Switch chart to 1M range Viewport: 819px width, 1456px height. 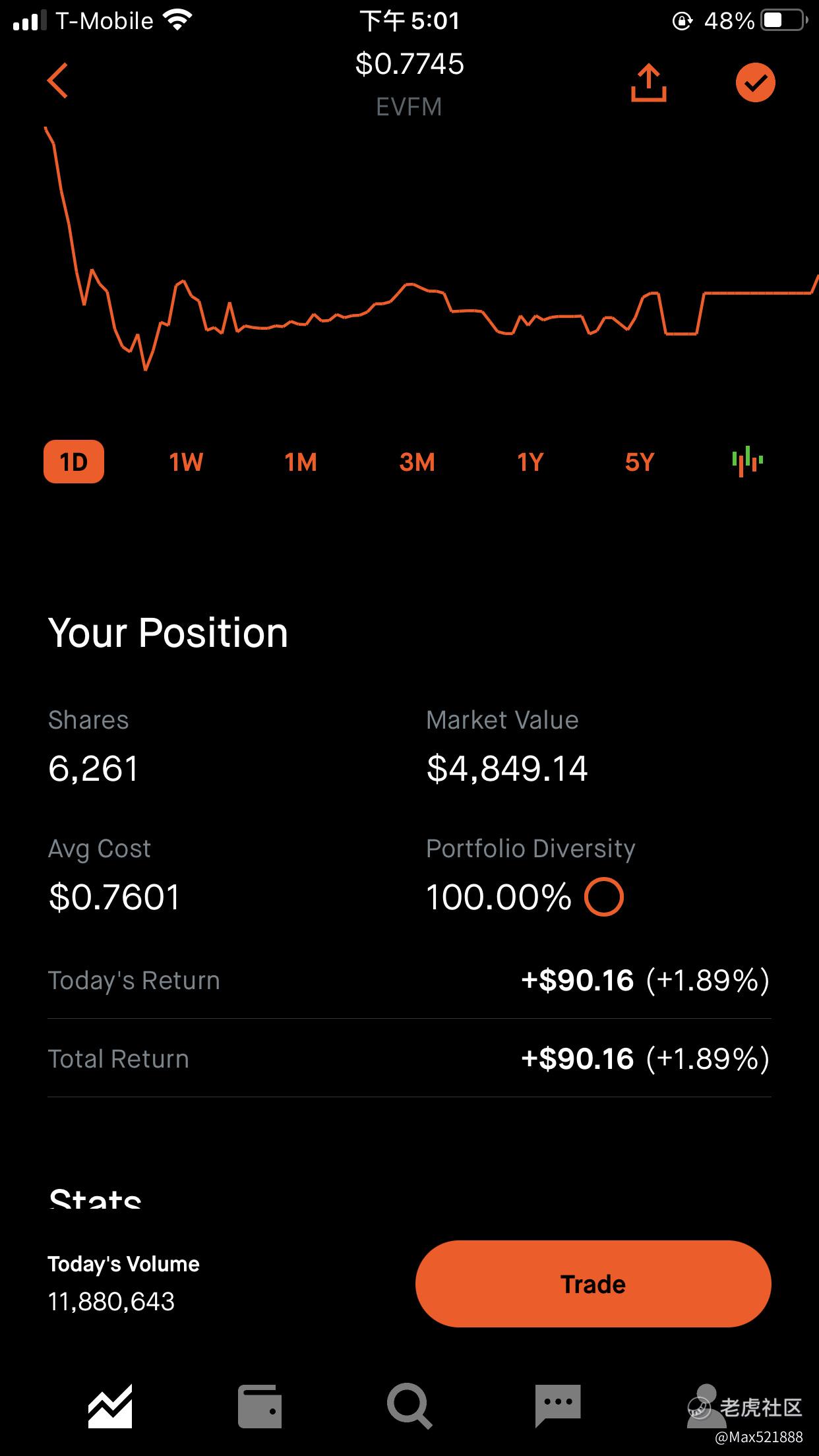[x=301, y=462]
